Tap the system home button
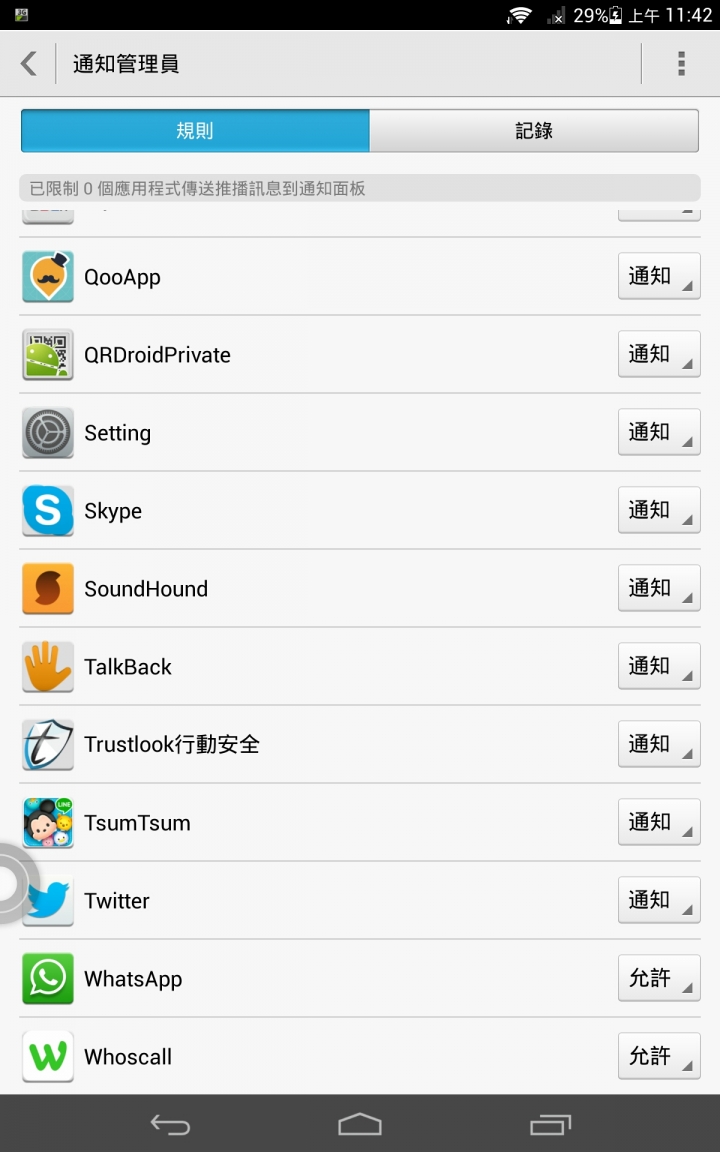The width and height of the screenshot is (720, 1152). coord(360,1125)
